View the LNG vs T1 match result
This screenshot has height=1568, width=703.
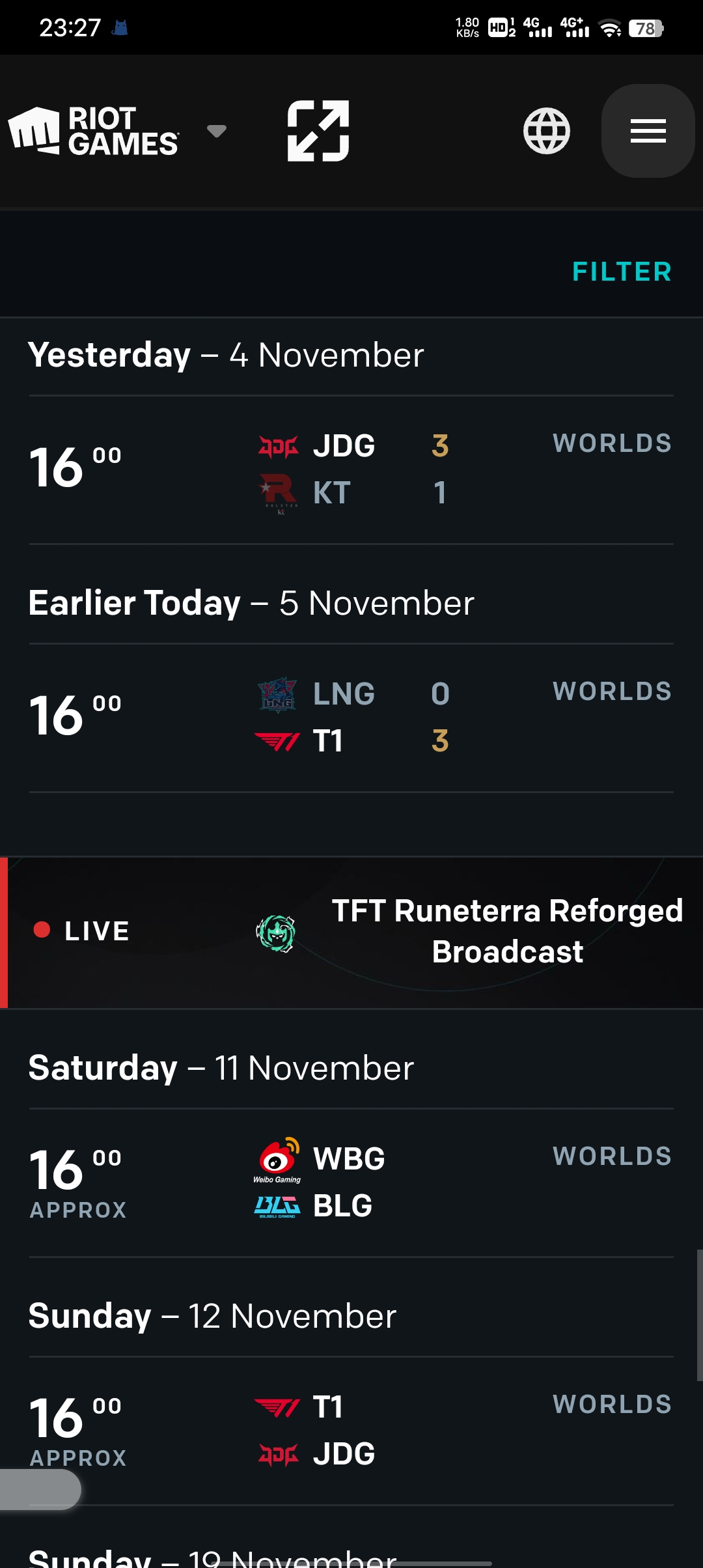point(351,718)
